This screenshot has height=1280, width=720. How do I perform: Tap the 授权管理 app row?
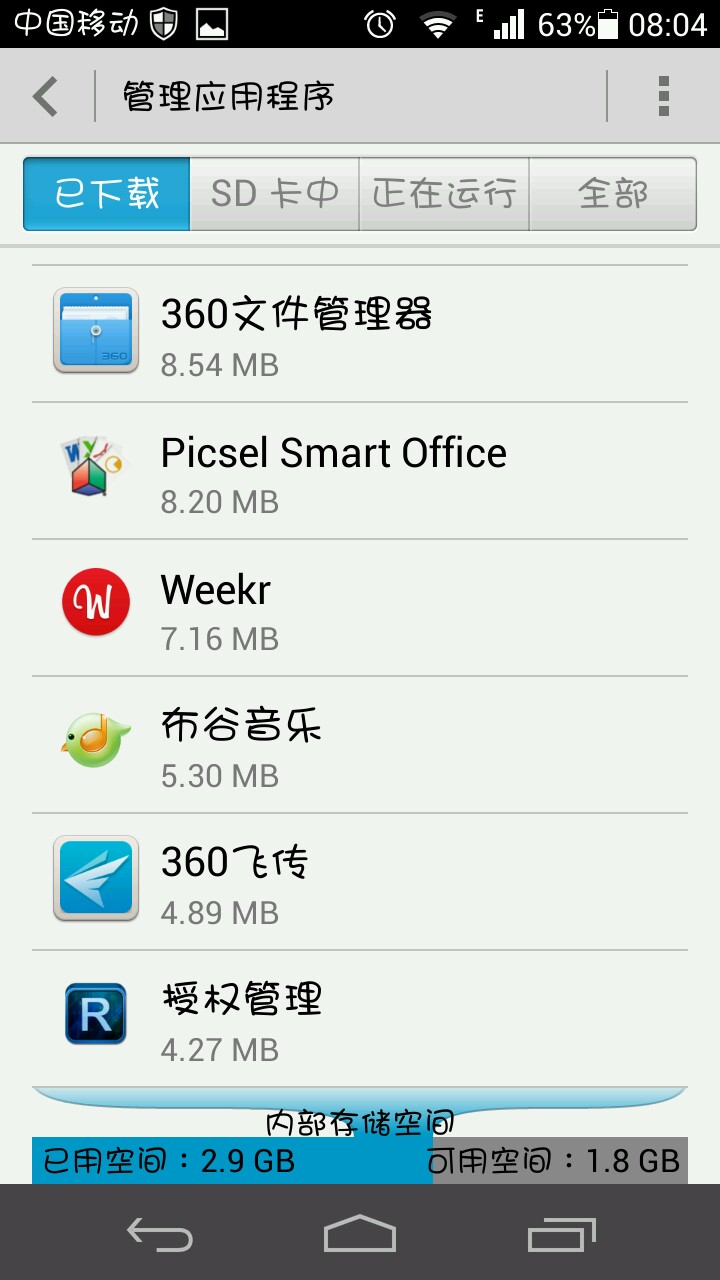click(360, 1019)
